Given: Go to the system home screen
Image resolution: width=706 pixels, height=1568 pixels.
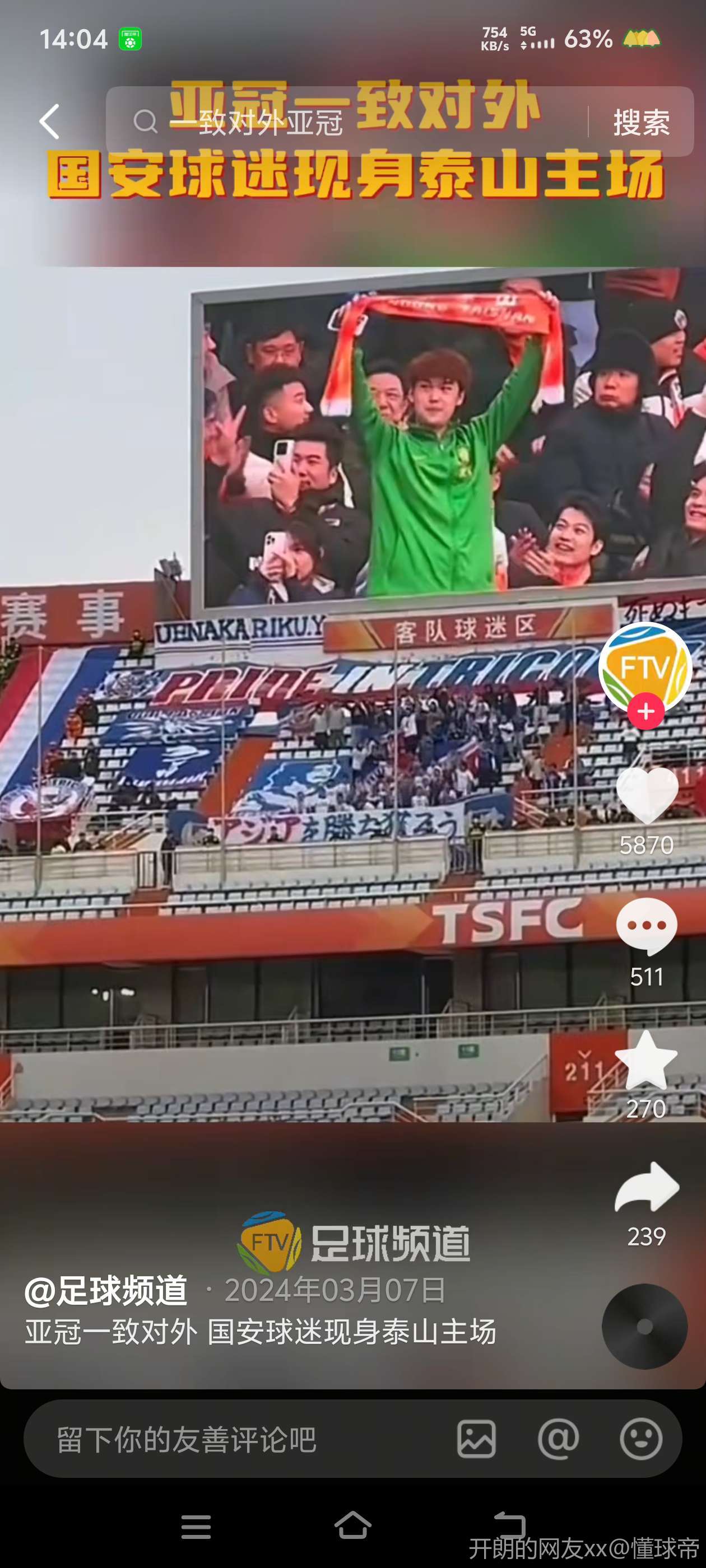Looking at the screenshot, I should [352, 1525].
